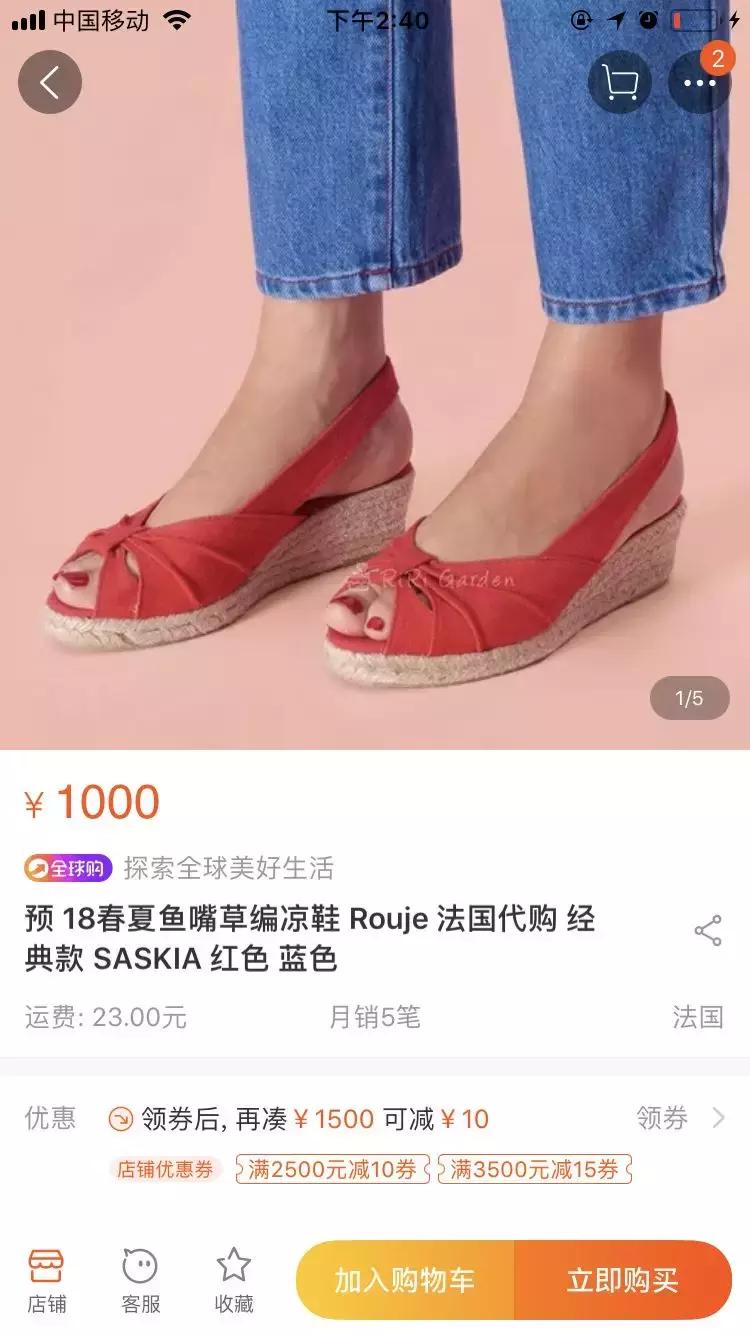Buy now with 立即购买
The image size is (750, 1334).
tap(622, 1280)
